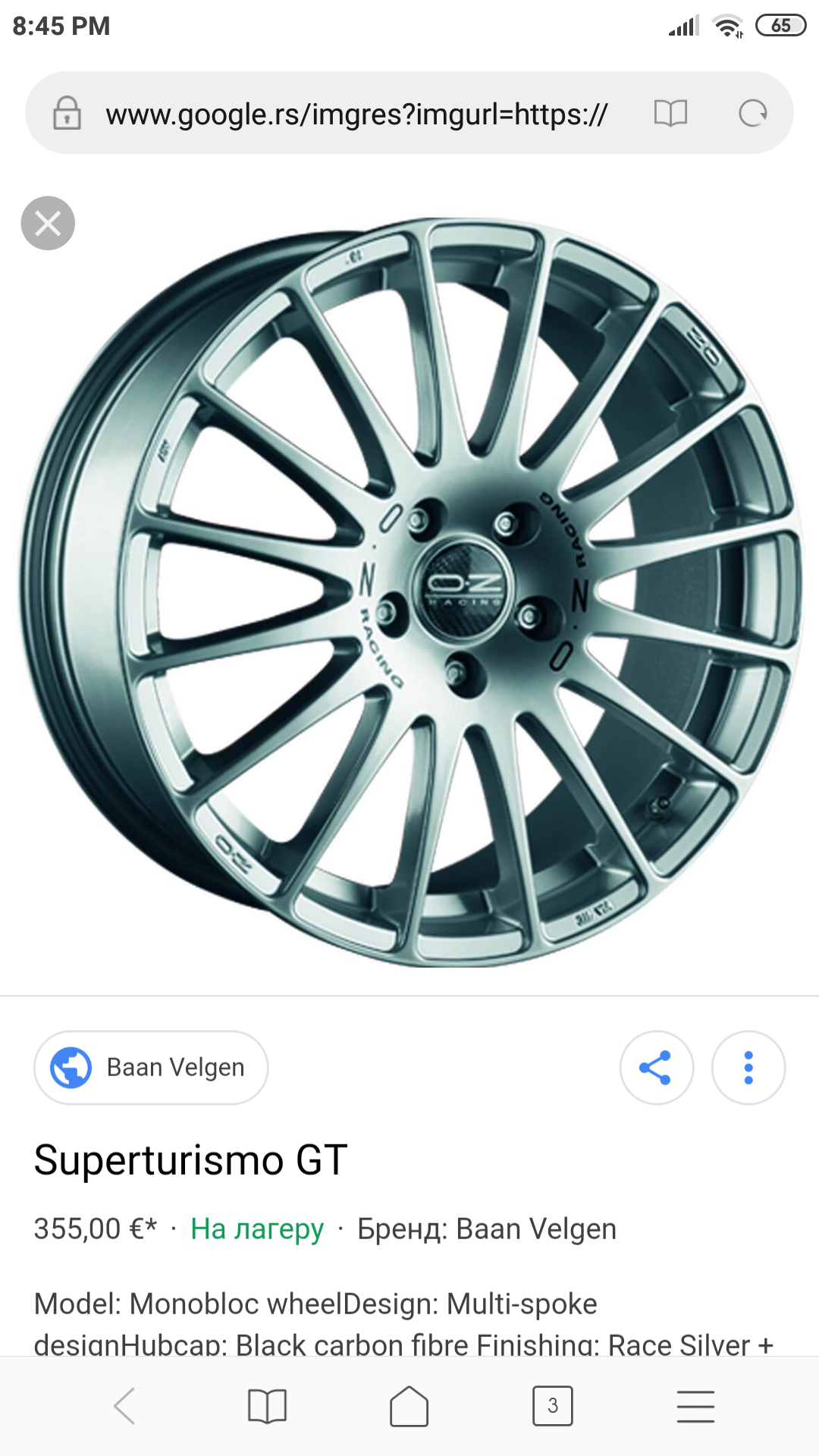The image size is (819, 1456).
Task: View the Superturismo GT wheel image
Action: tap(409, 591)
